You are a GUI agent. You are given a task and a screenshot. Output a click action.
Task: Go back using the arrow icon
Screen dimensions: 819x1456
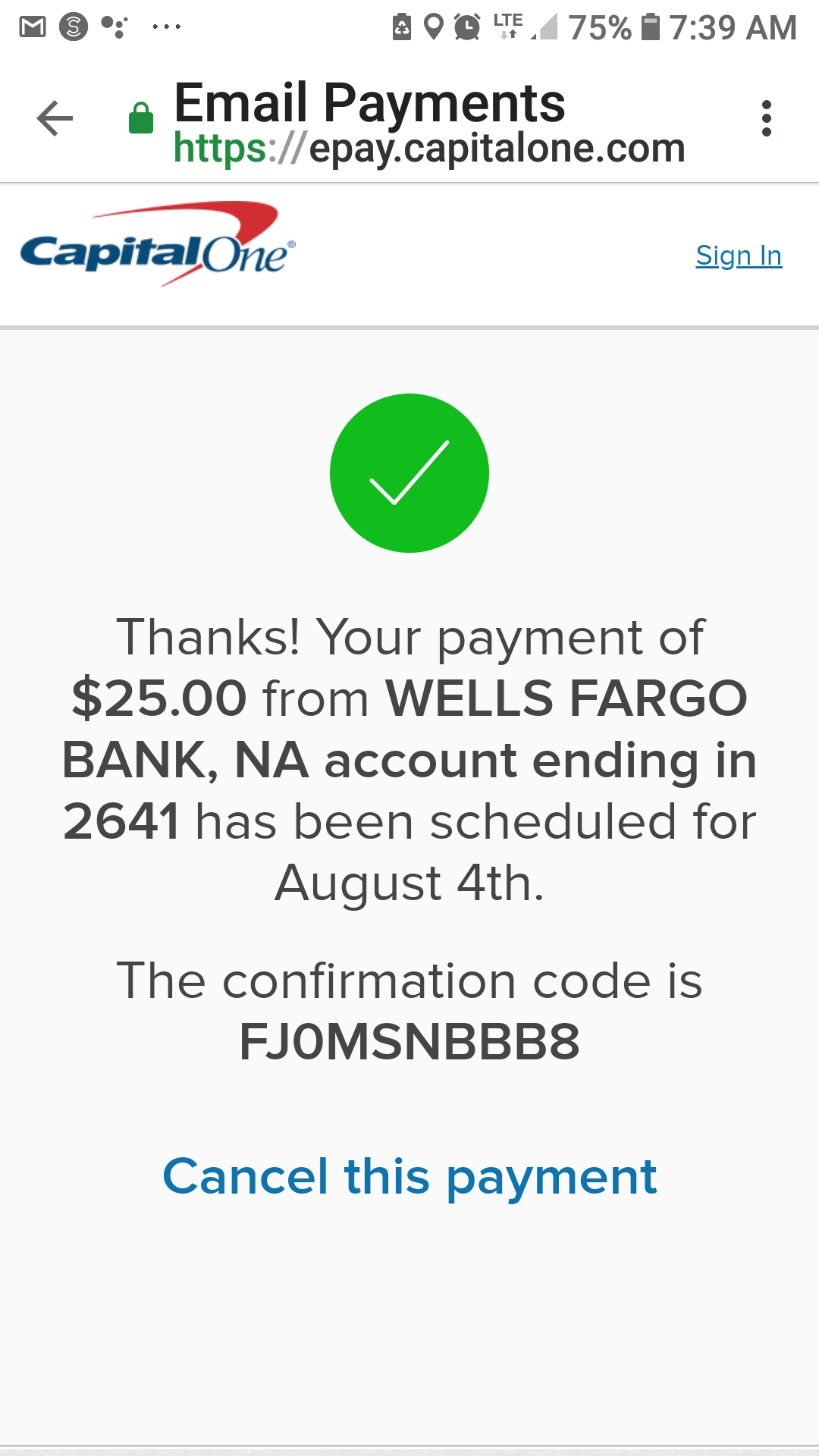55,118
